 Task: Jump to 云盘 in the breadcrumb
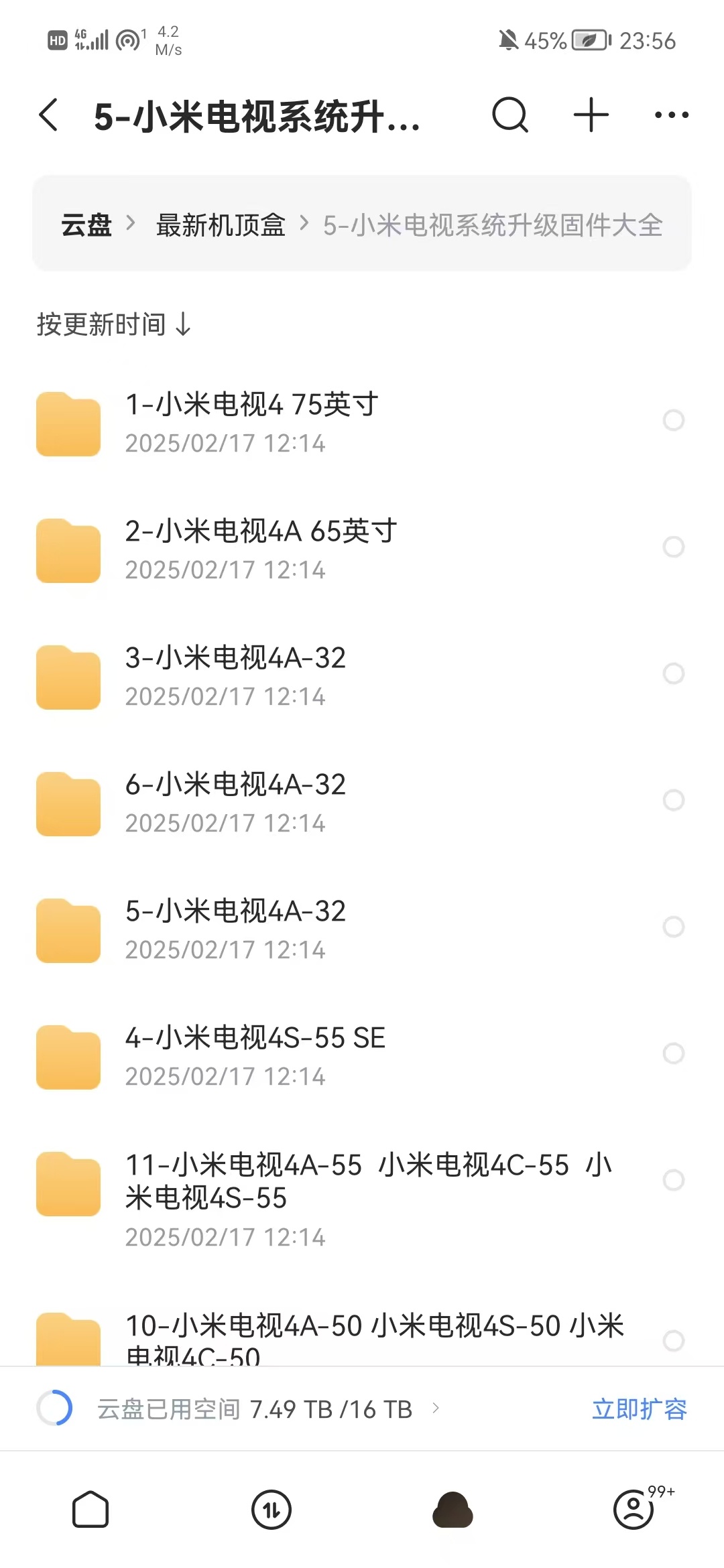(86, 225)
